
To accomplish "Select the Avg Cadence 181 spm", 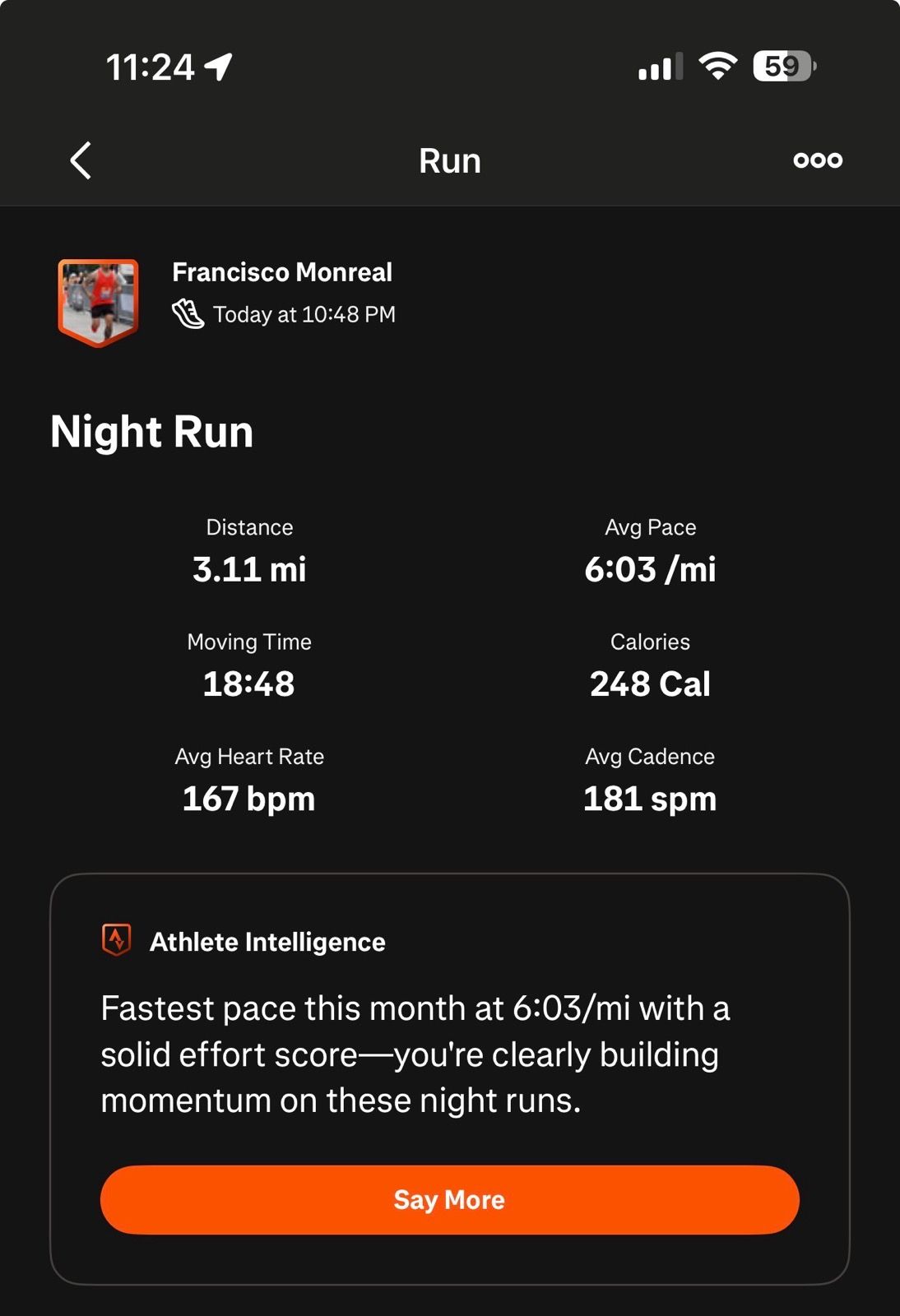I will 649,798.
